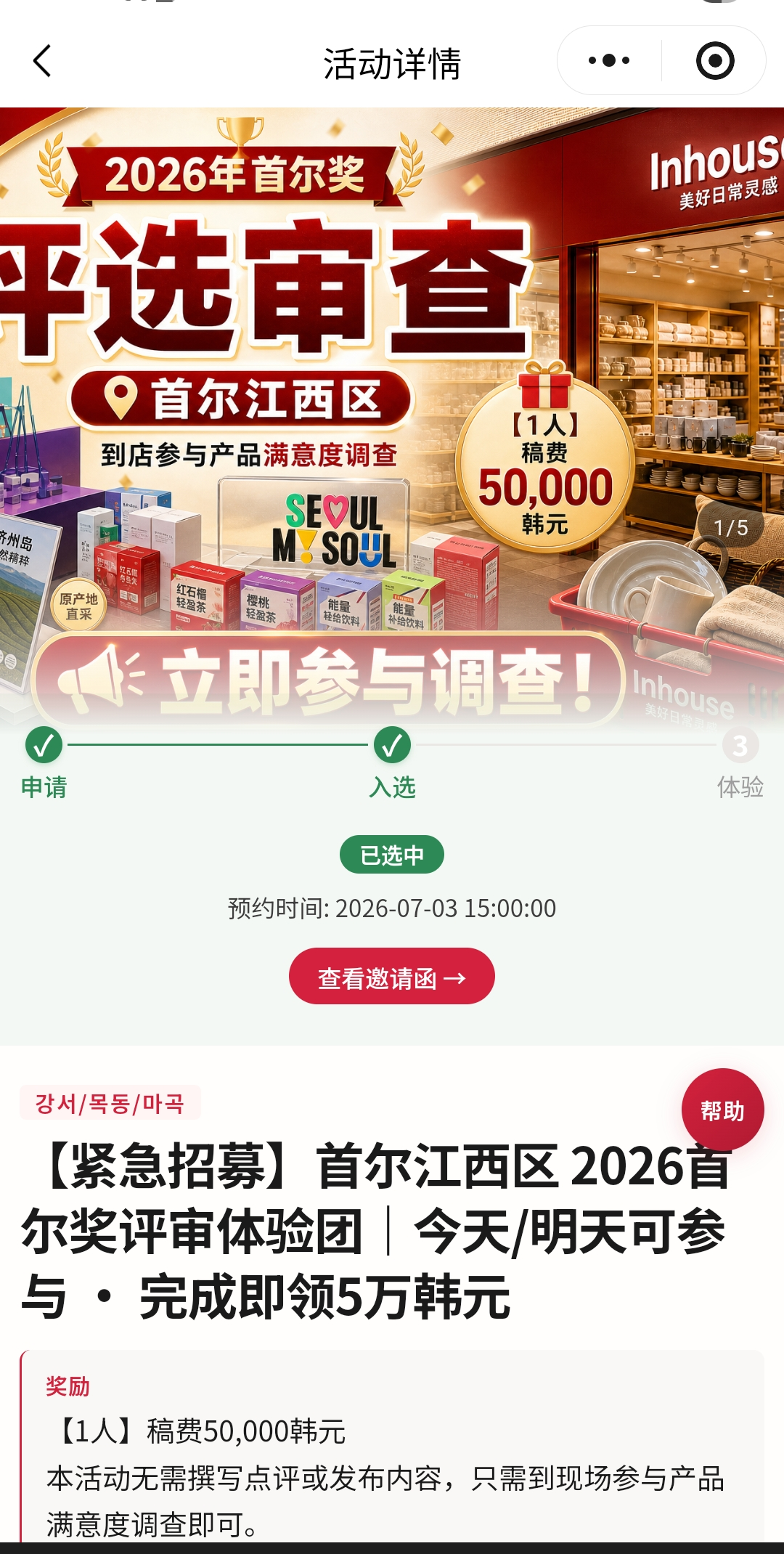Image resolution: width=784 pixels, height=1554 pixels.
Task: Close the mini program via circle icon
Action: click(x=714, y=61)
